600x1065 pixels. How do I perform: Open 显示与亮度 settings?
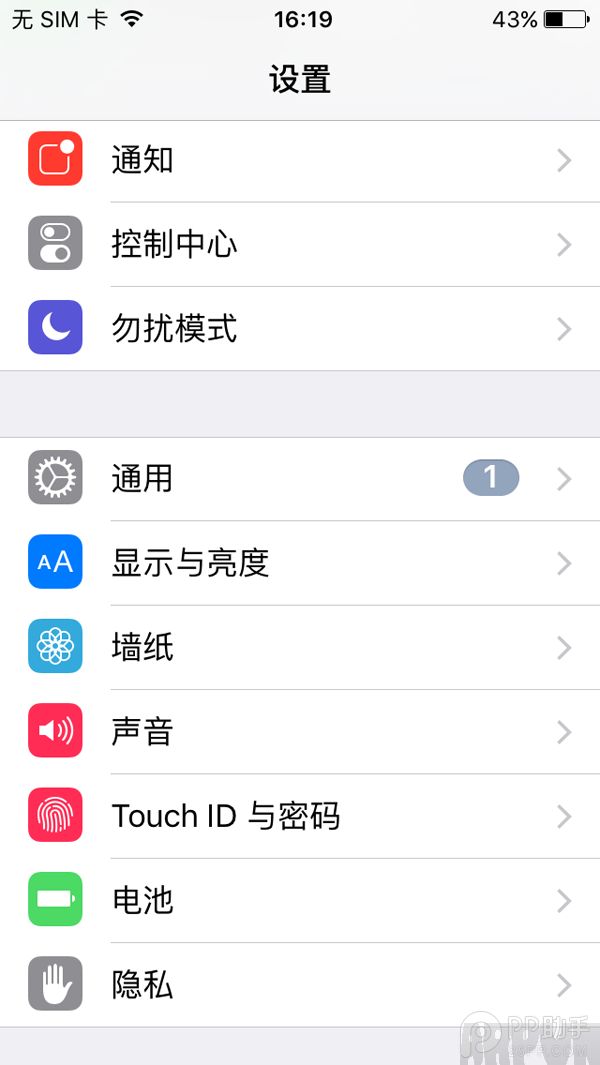pos(300,563)
